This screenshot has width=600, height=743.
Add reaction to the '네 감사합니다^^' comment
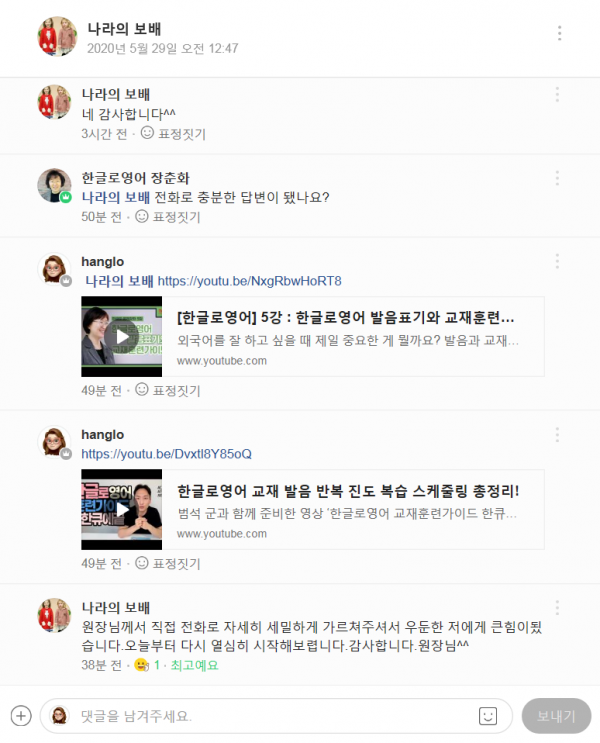172,133
